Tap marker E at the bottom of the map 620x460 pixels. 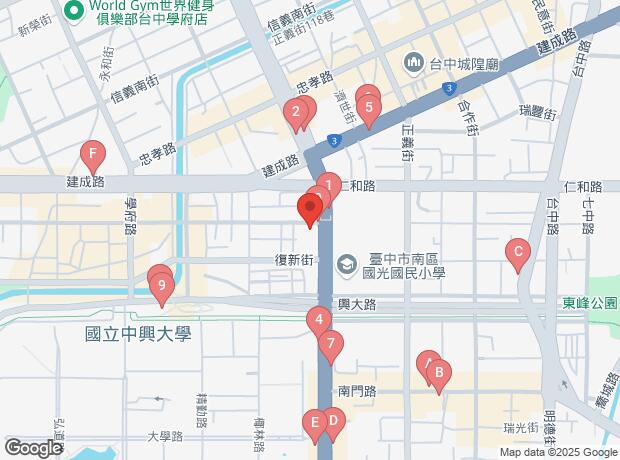[314, 423]
